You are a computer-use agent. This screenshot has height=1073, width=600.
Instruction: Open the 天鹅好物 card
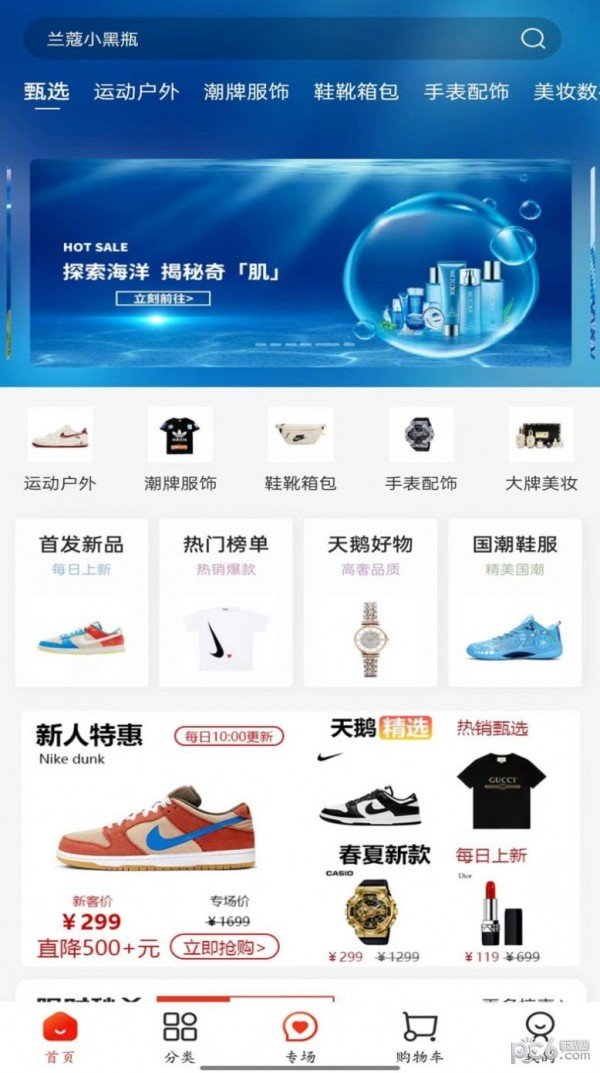click(370, 602)
